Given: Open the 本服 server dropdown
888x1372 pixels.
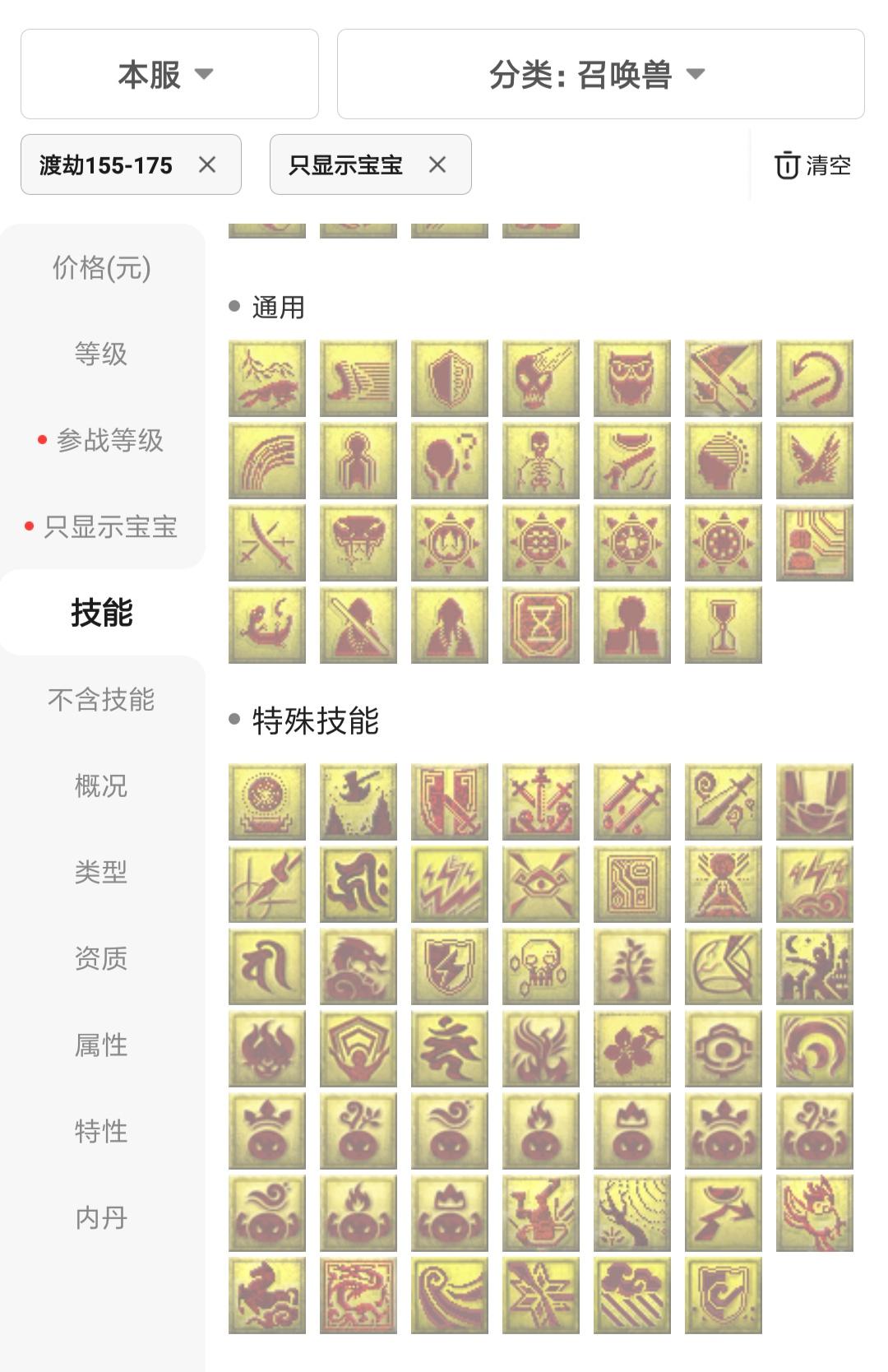Looking at the screenshot, I should (x=169, y=74).
